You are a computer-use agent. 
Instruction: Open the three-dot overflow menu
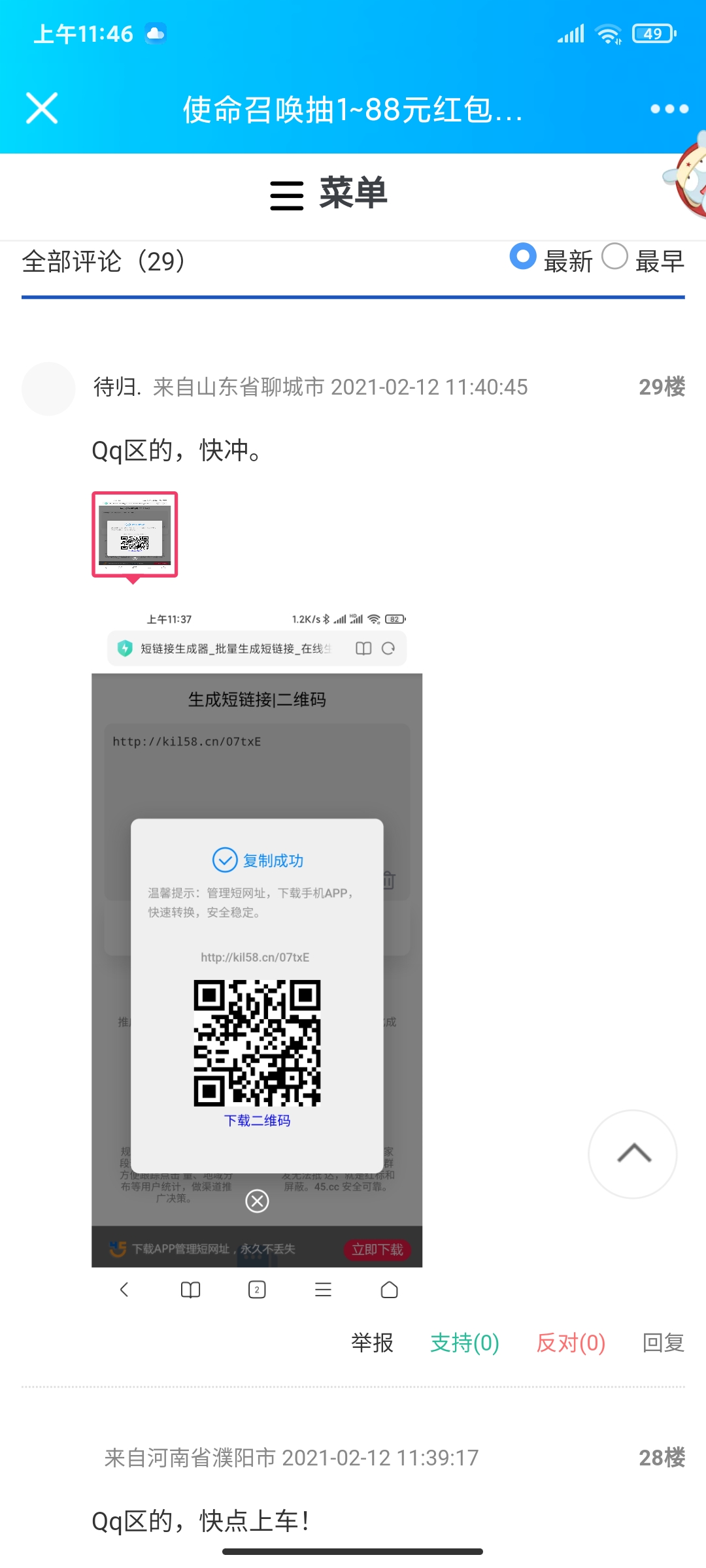tap(669, 109)
